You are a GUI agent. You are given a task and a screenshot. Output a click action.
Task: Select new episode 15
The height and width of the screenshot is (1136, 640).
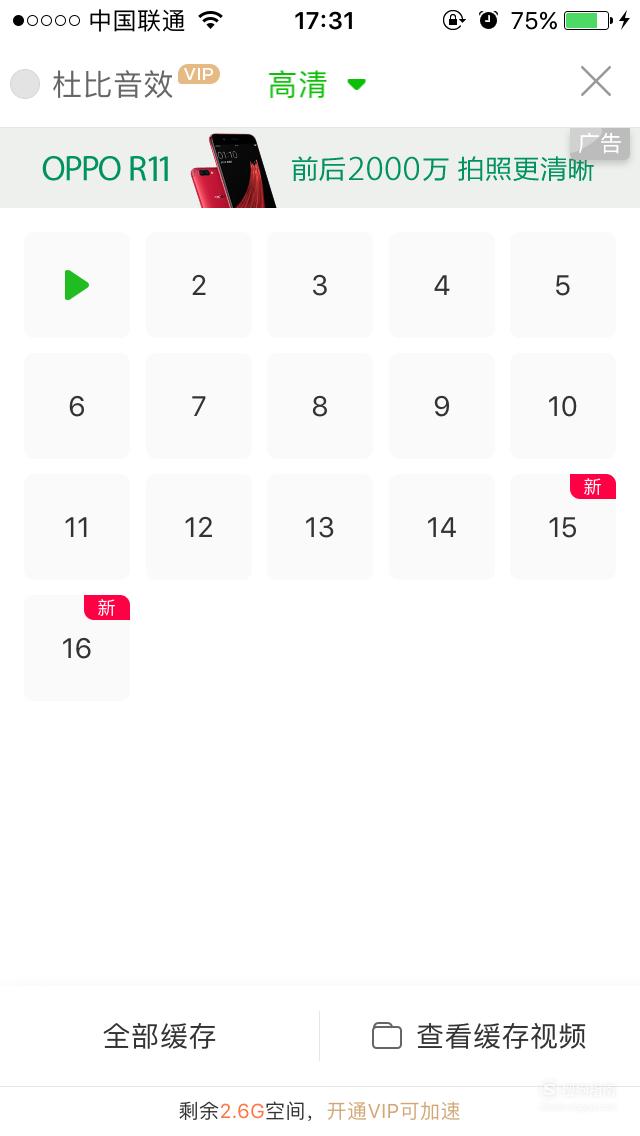[563, 527]
